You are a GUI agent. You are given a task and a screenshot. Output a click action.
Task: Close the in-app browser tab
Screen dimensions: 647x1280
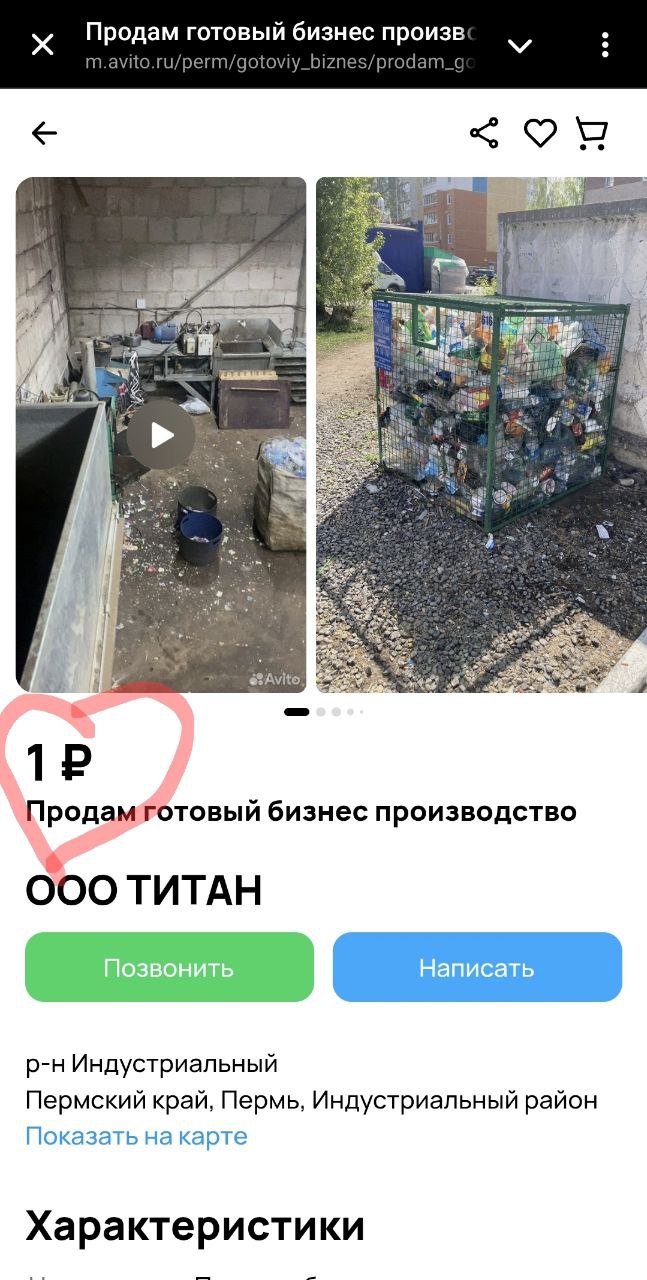point(42,45)
